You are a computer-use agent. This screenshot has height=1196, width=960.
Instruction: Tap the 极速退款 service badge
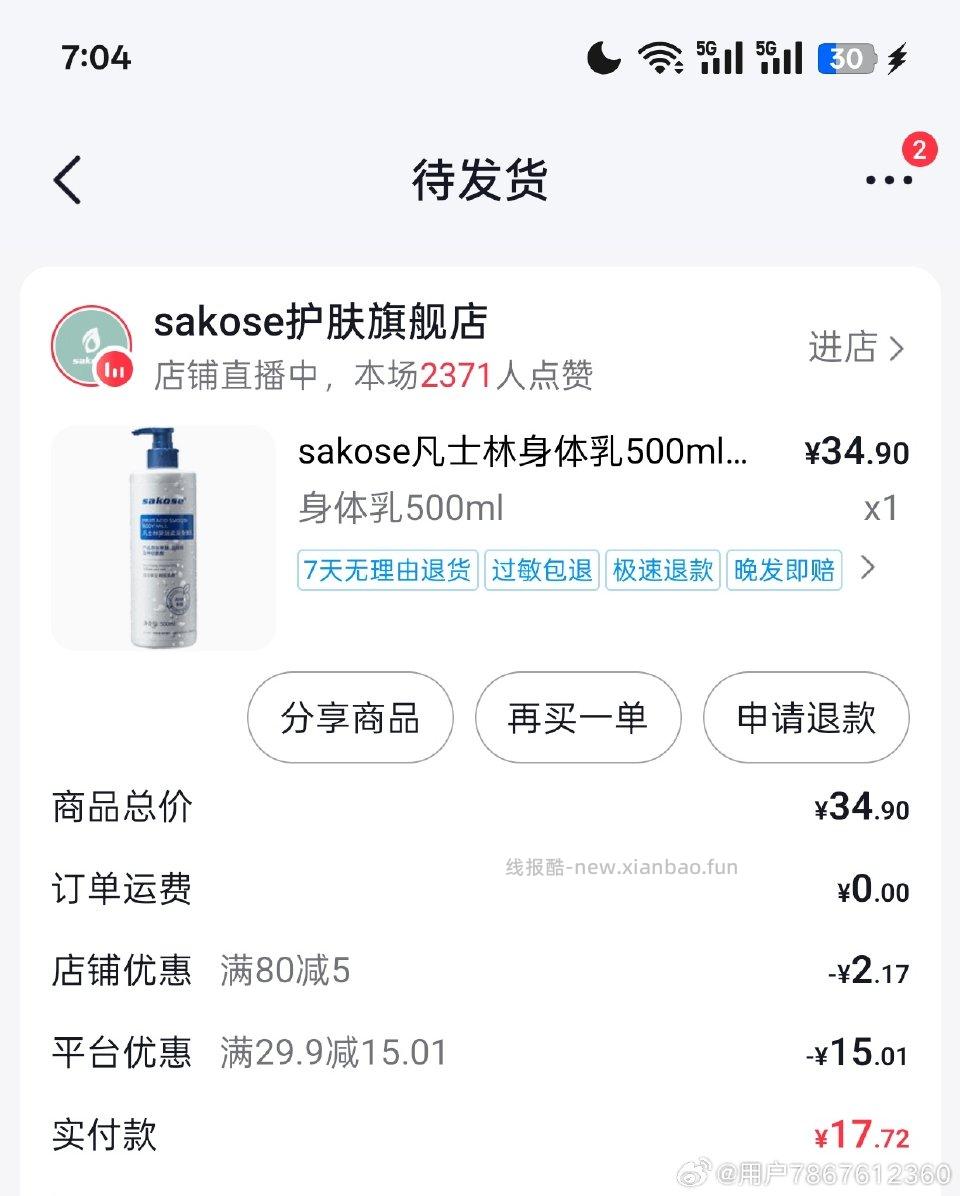(x=662, y=570)
